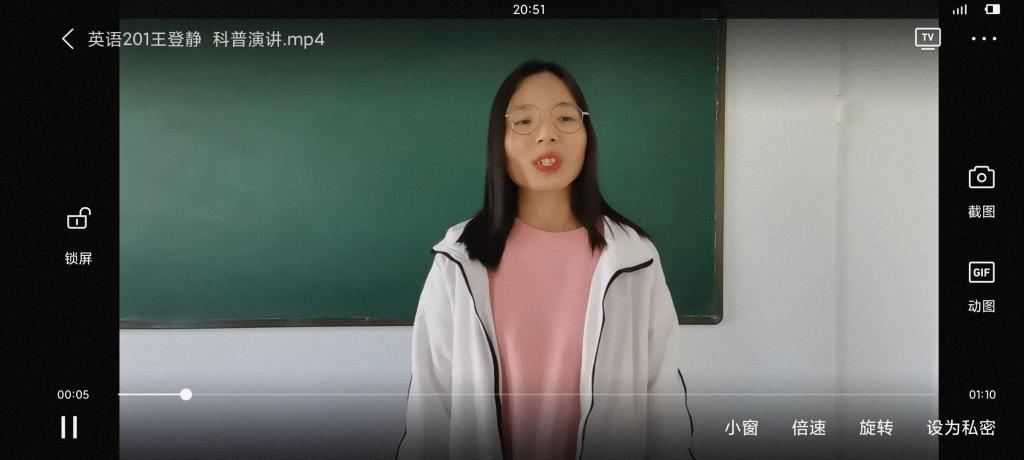The image size is (1024, 460).
Task: Set video as private 设为私密
Action: click(960, 428)
